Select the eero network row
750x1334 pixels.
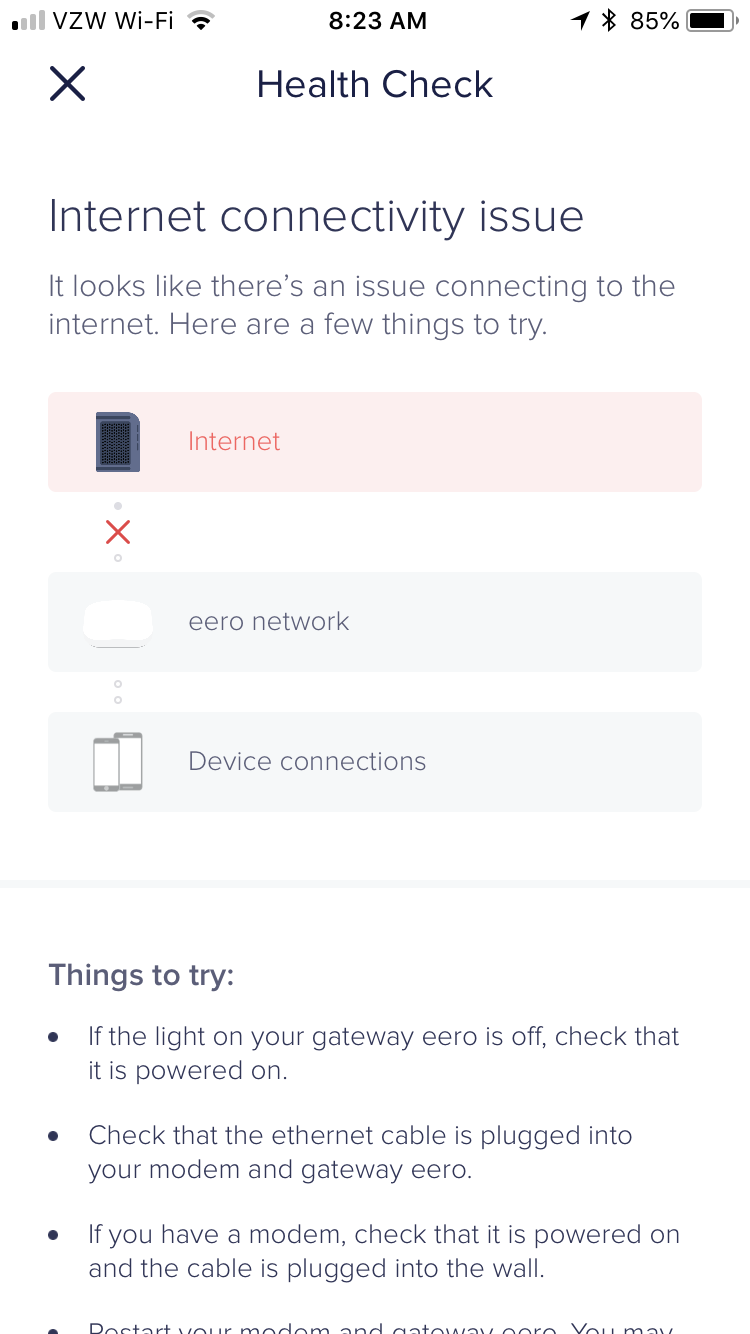(375, 622)
